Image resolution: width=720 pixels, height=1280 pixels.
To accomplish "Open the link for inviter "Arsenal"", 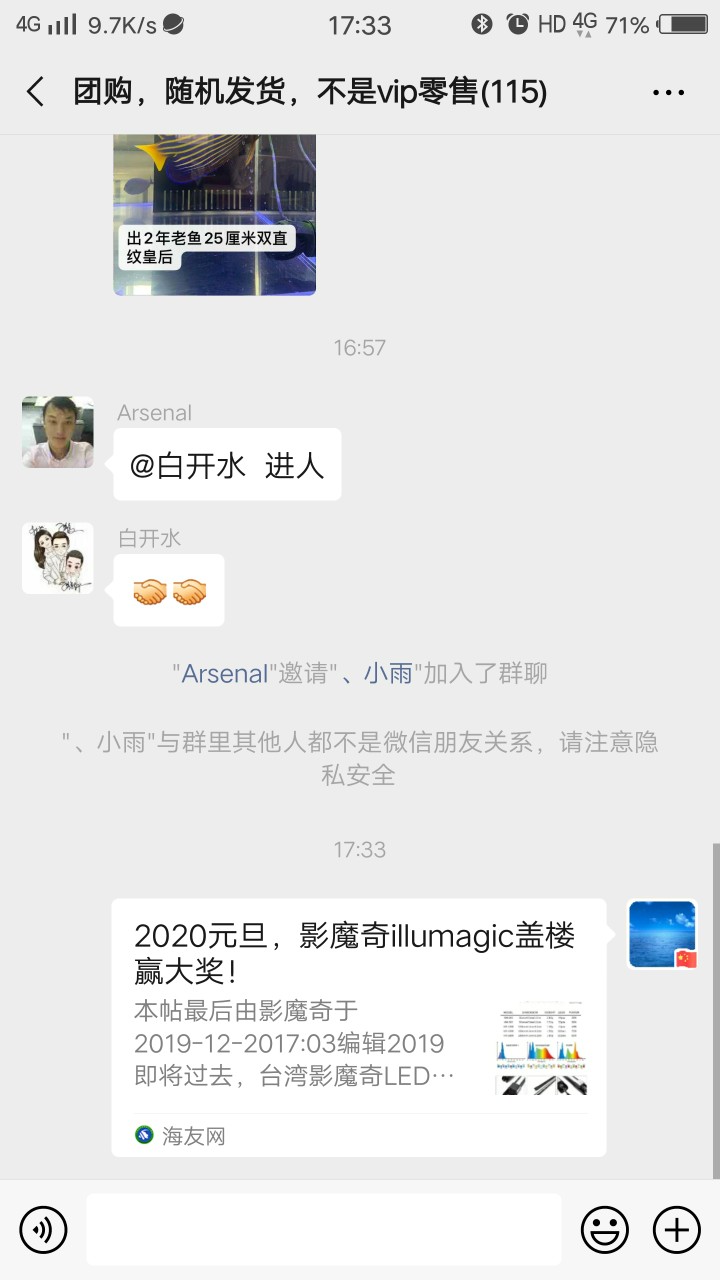I will click(224, 673).
